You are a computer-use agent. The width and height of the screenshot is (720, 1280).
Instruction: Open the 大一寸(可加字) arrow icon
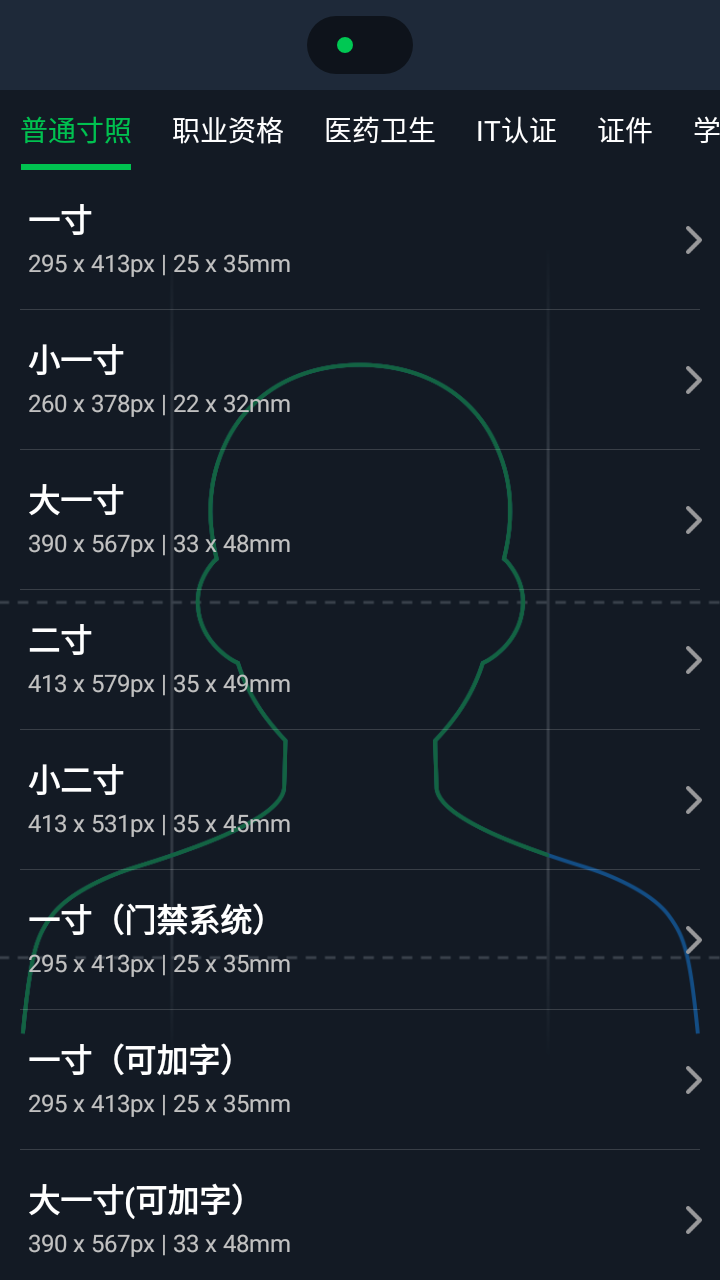pos(692,1219)
